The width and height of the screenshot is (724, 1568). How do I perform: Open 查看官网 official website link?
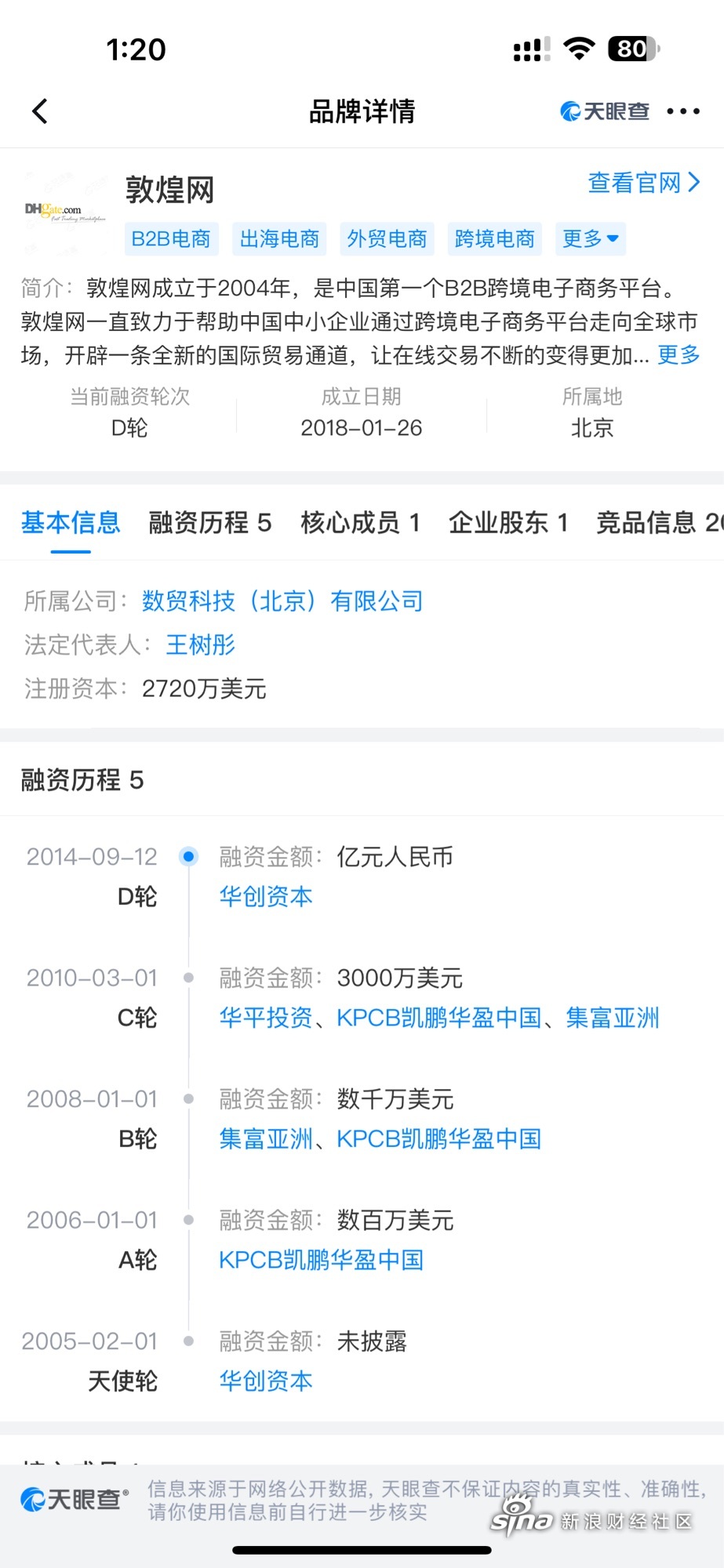pyautogui.click(x=643, y=183)
